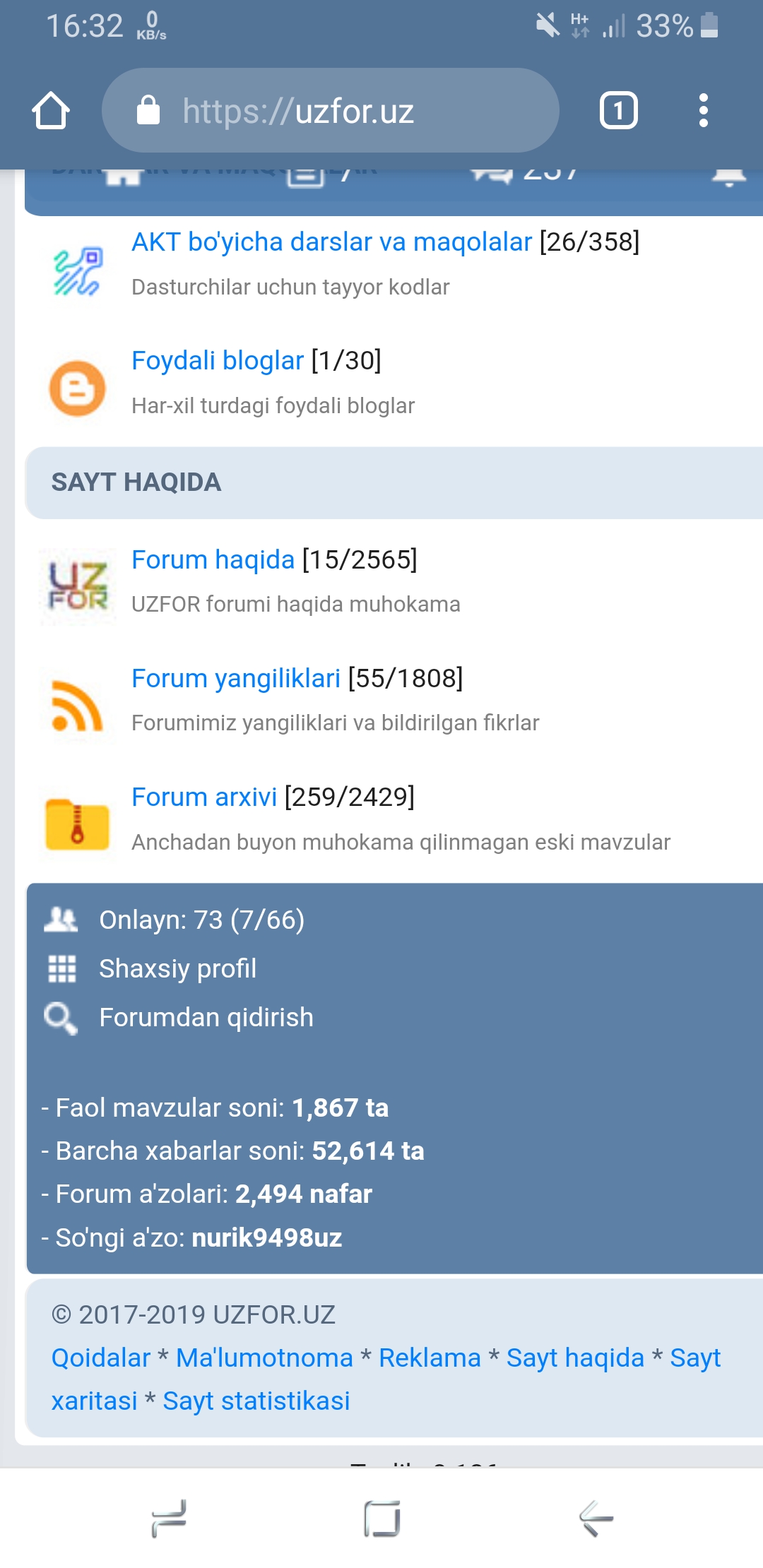Open the browser overflow menu
The height and width of the screenshot is (1568, 763).
[x=703, y=111]
